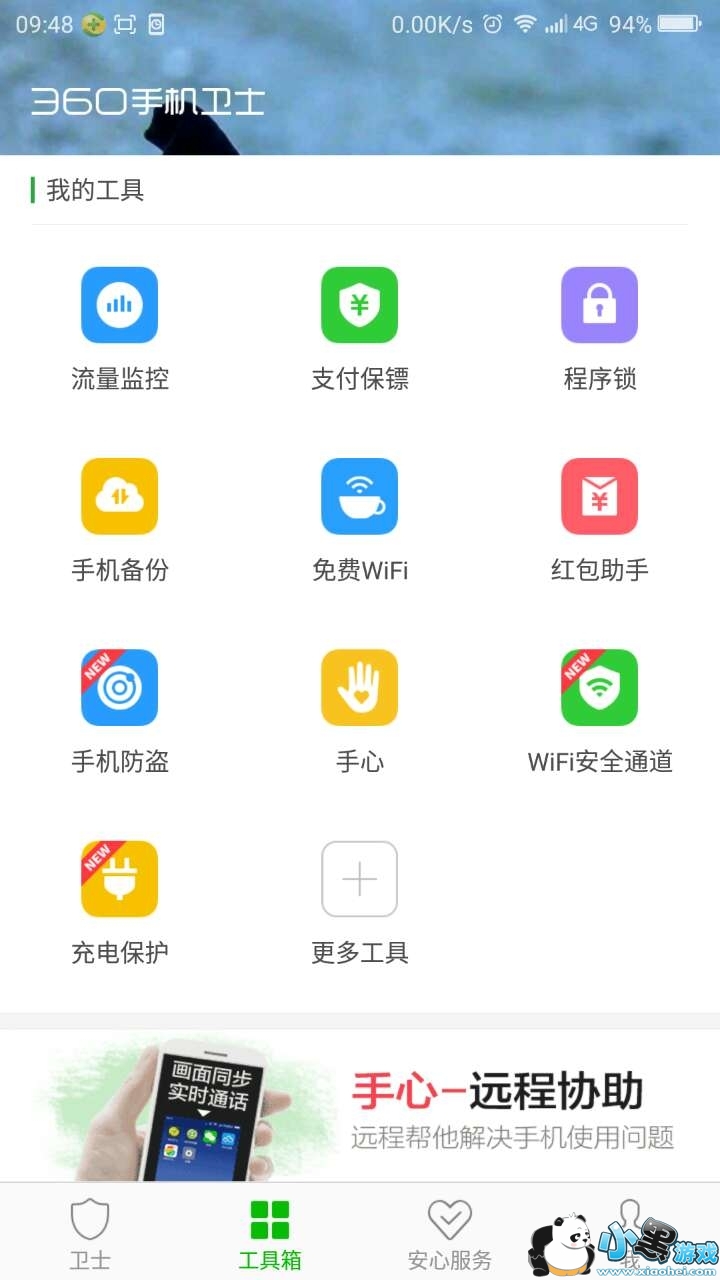Switch to the 卫士 tab
The width and height of the screenshot is (720, 1280).
click(90, 1233)
